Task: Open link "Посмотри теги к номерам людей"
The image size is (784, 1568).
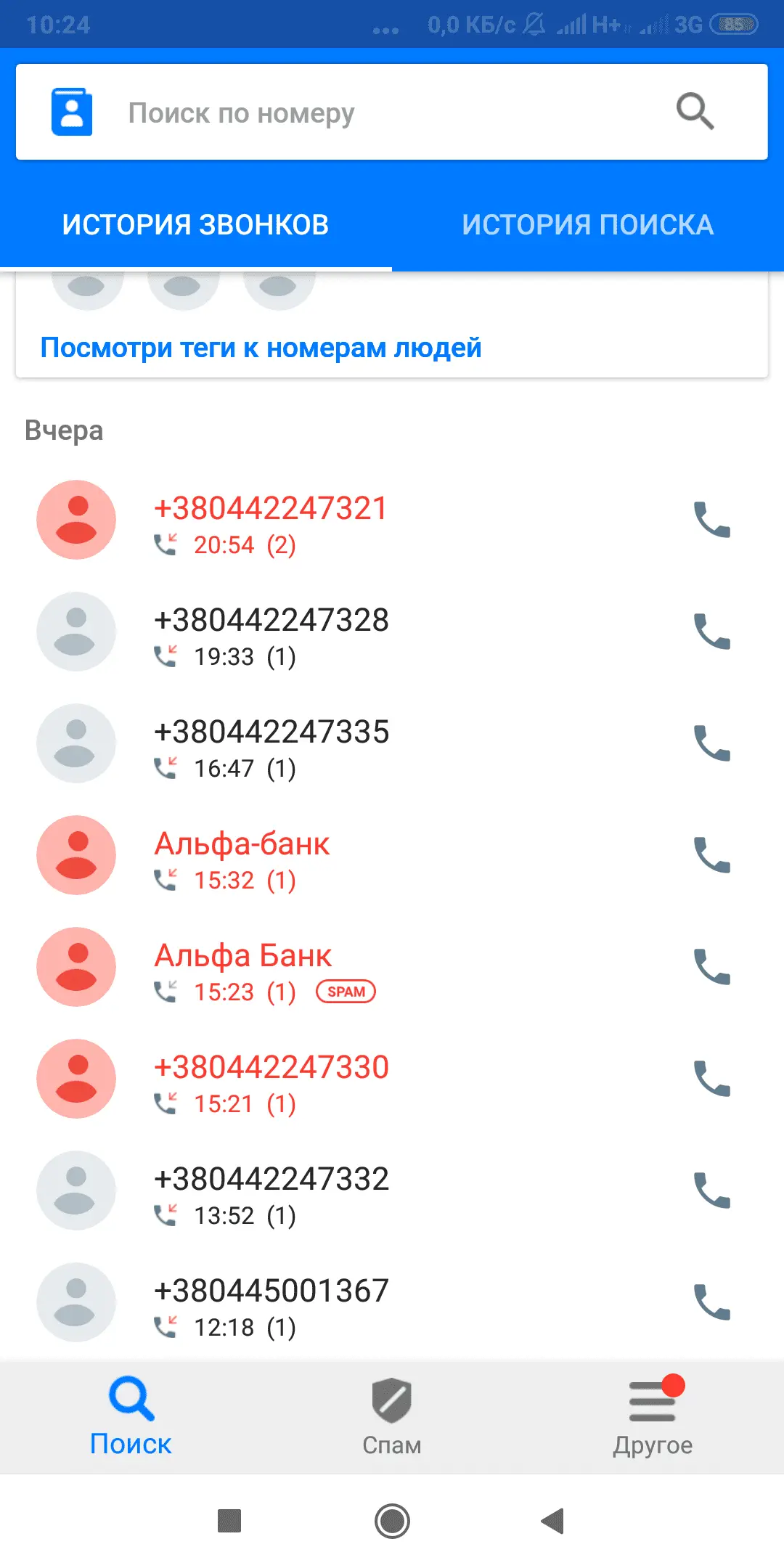Action: tap(261, 348)
